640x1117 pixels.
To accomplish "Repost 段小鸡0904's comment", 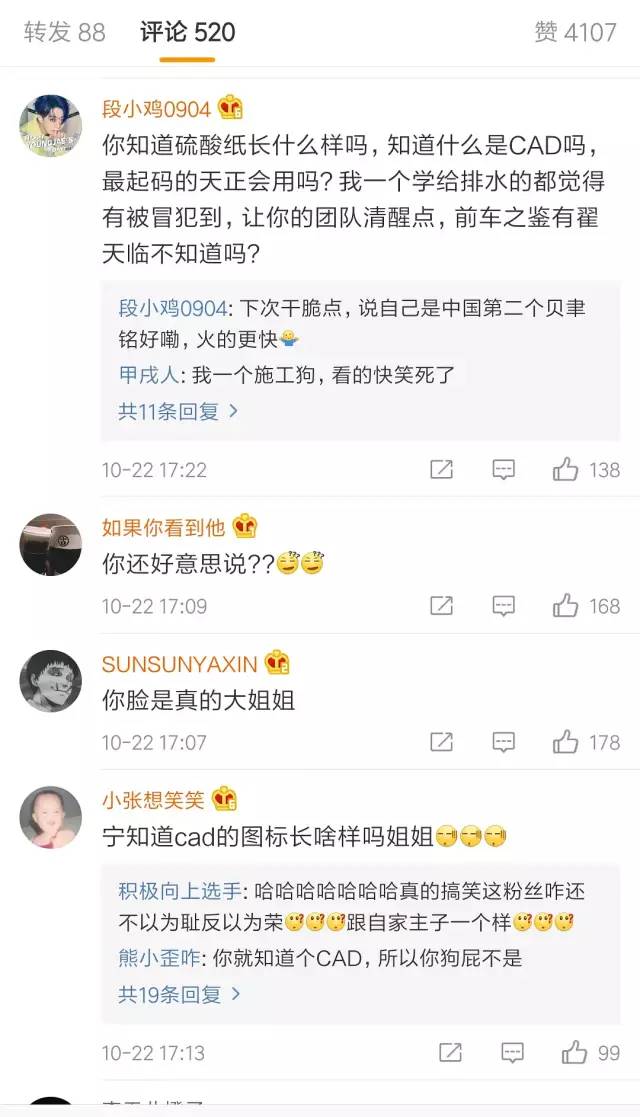I will click(x=441, y=469).
